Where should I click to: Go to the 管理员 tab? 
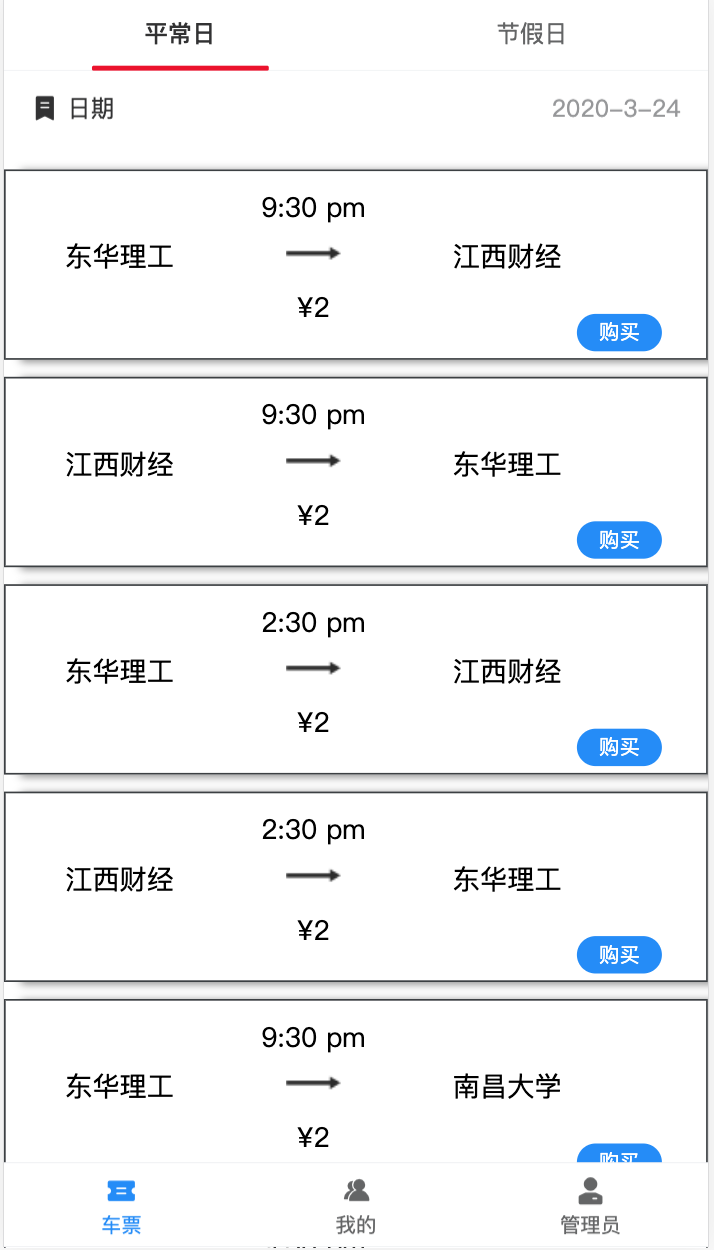click(590, 1207)
